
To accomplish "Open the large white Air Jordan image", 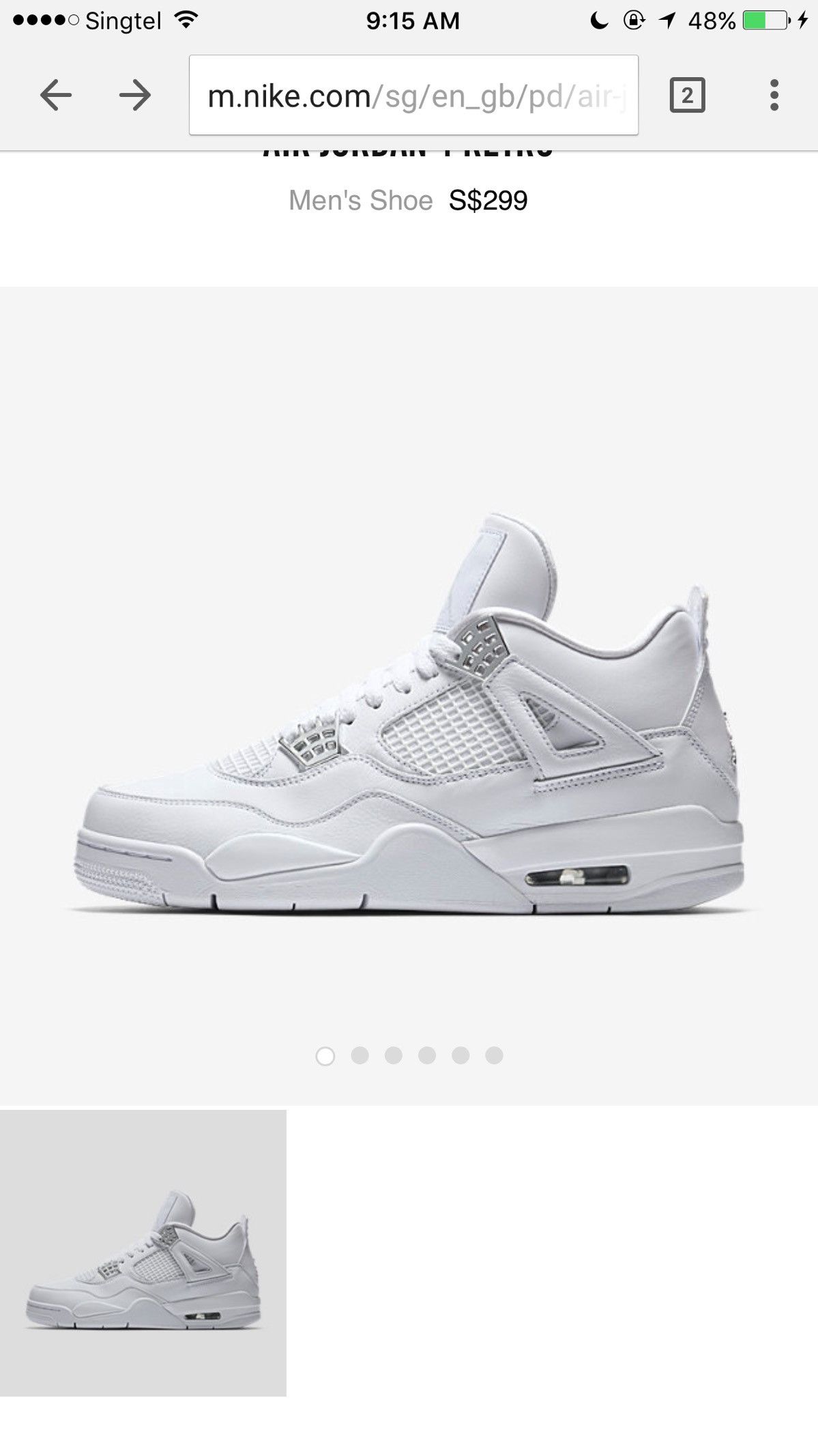I will click(x=409, y=713).
